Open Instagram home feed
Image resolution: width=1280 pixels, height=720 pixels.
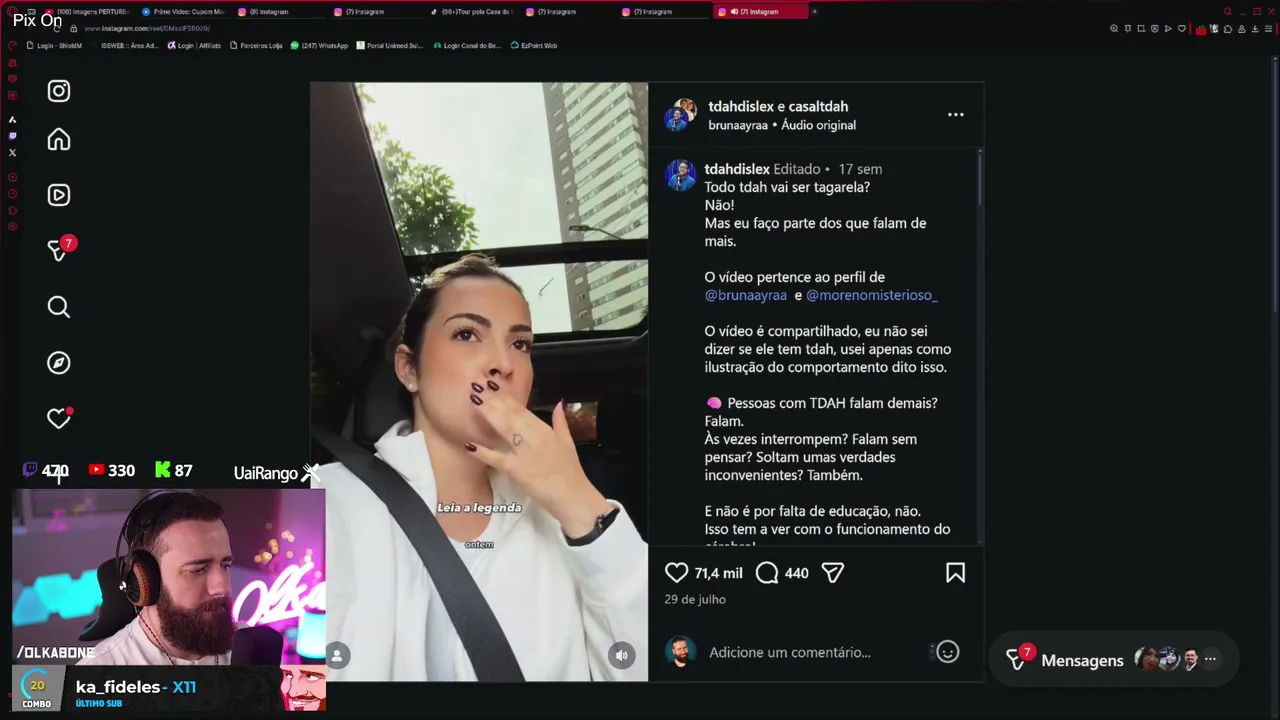59,140
